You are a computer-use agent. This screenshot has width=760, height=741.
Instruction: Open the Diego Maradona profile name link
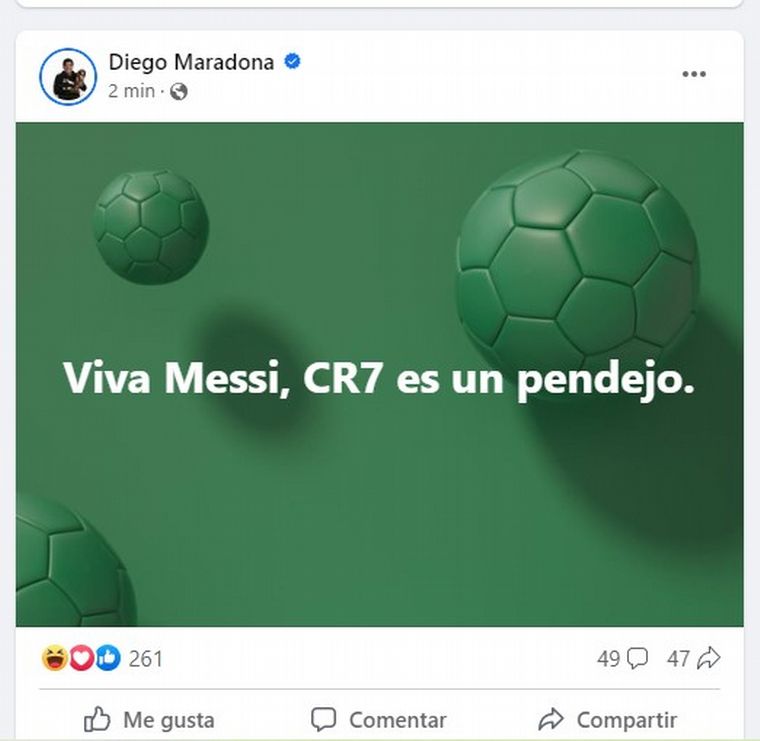click(x=190, y=62)
